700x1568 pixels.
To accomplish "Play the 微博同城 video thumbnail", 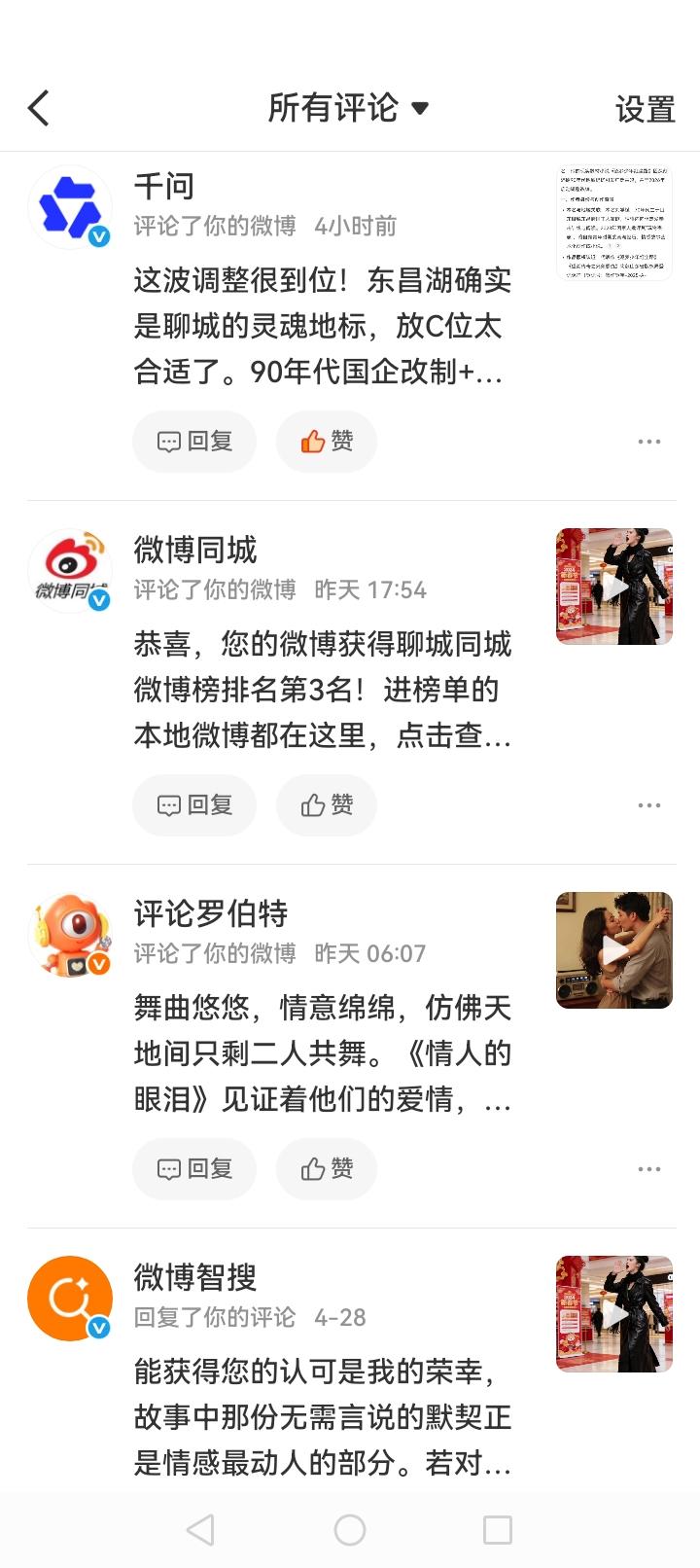I will [x=613, y=586].
